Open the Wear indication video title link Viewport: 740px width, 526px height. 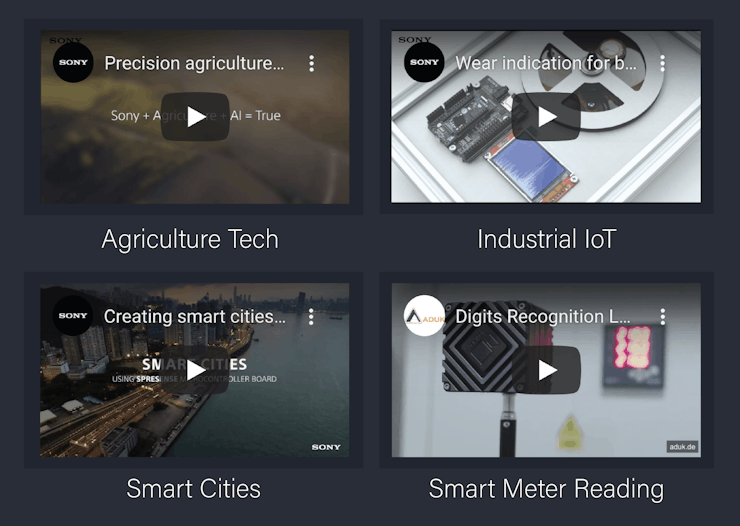pos(546,63)
